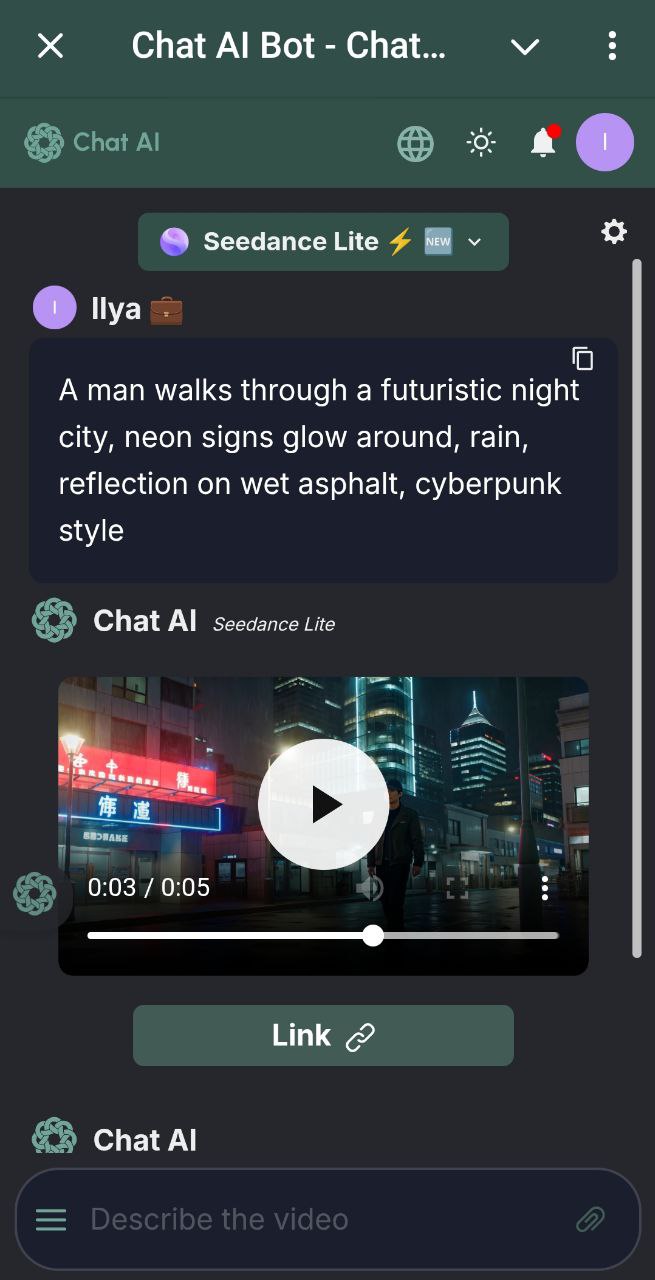The height and width of the screenshot is (1280, 655).
Task: Open the hamburger menu in input bar
Action: 51,1220
